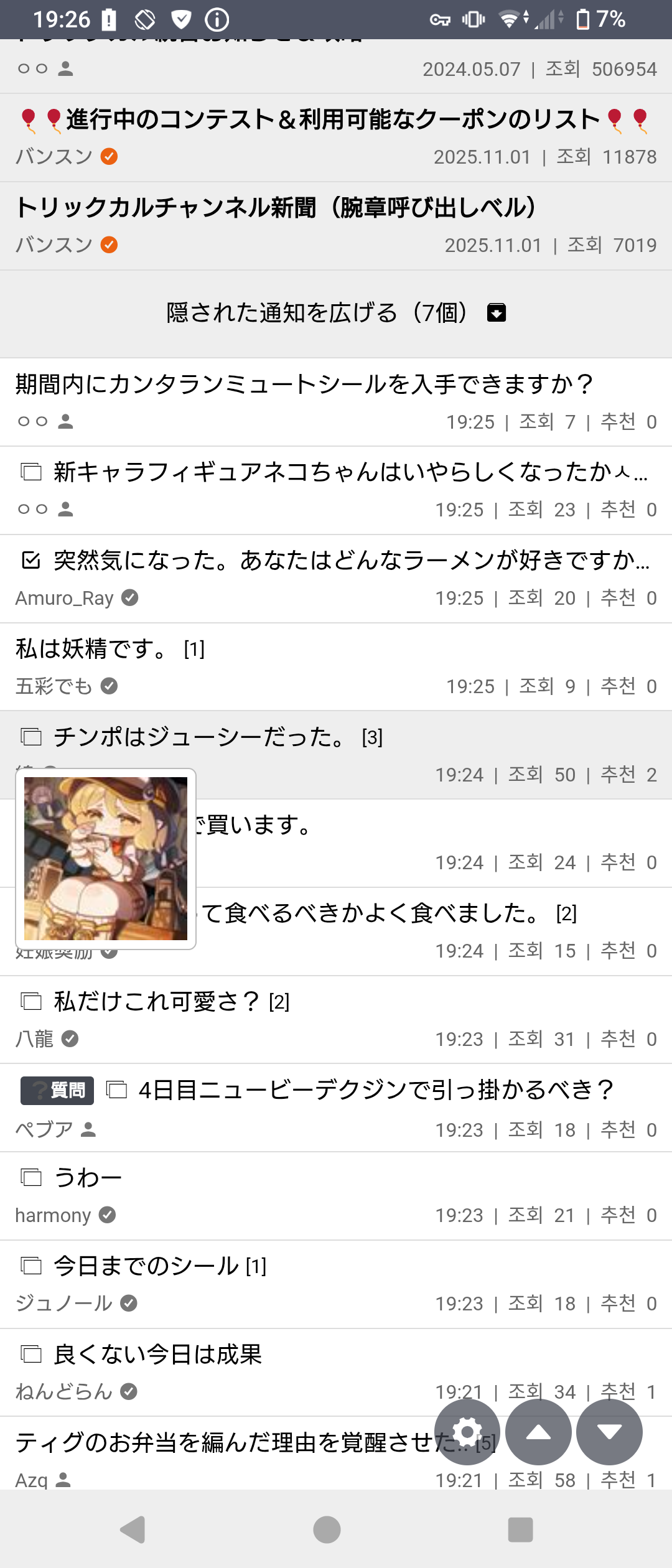This screenshot has height=1568, width=672.
Task: Open the floating settings gear
Action: [467, 1432]
